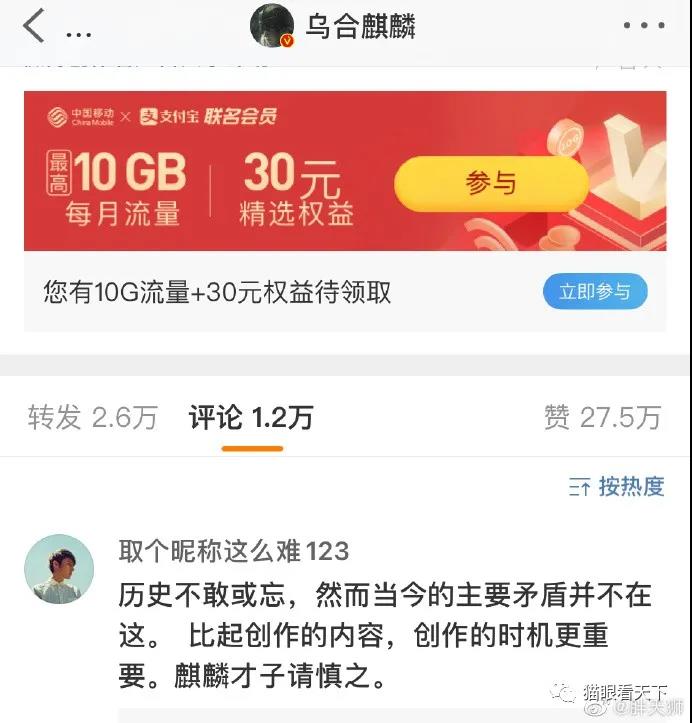Image resolution: width=692 pixels, height=723 pixels.
Task: Open the 赞 27.5万 likes tab
Action: pyautogui.click(x=602, y=417)
